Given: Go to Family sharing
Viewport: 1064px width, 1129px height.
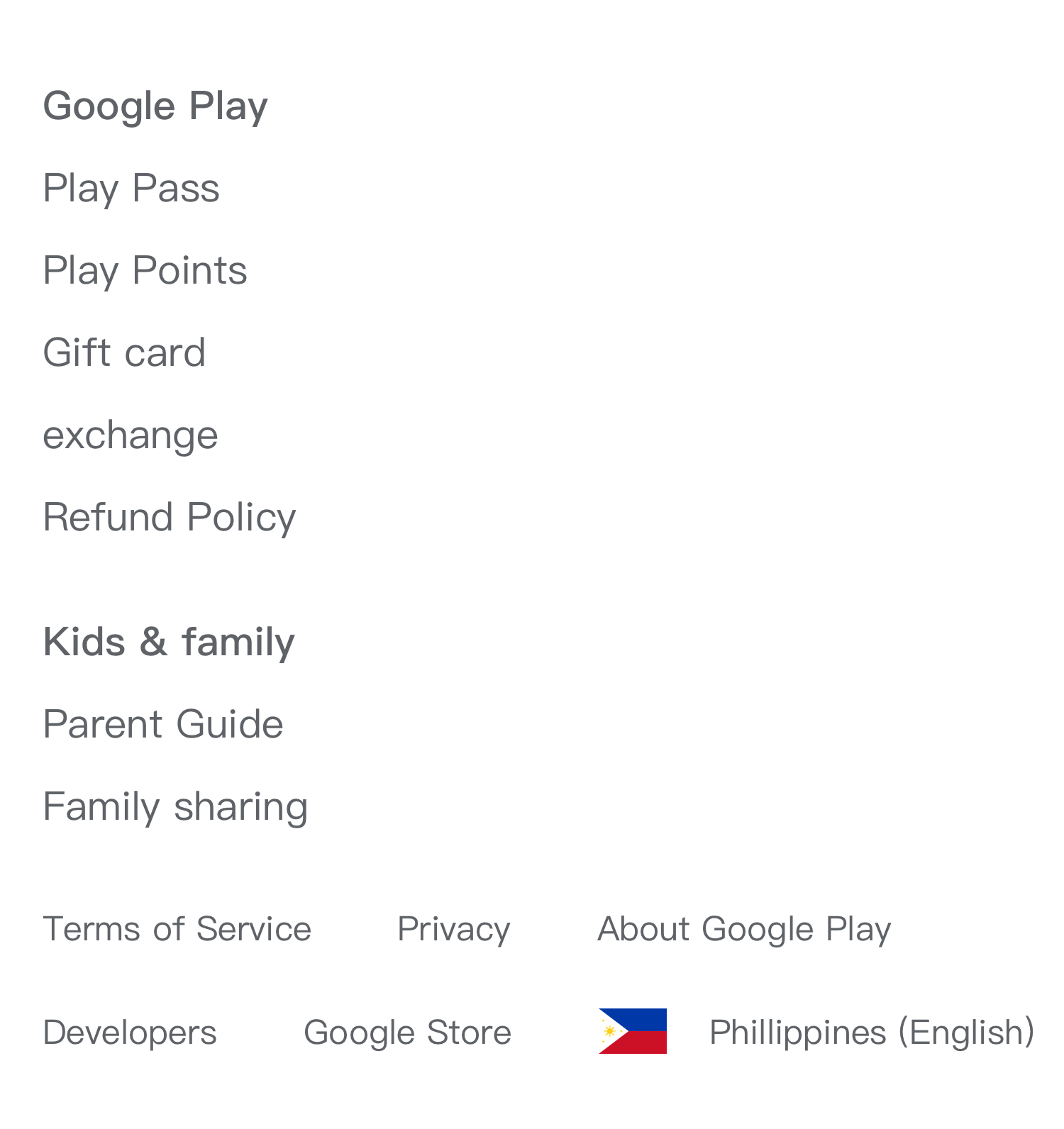Looking at the screenshot, I should 175,806.
